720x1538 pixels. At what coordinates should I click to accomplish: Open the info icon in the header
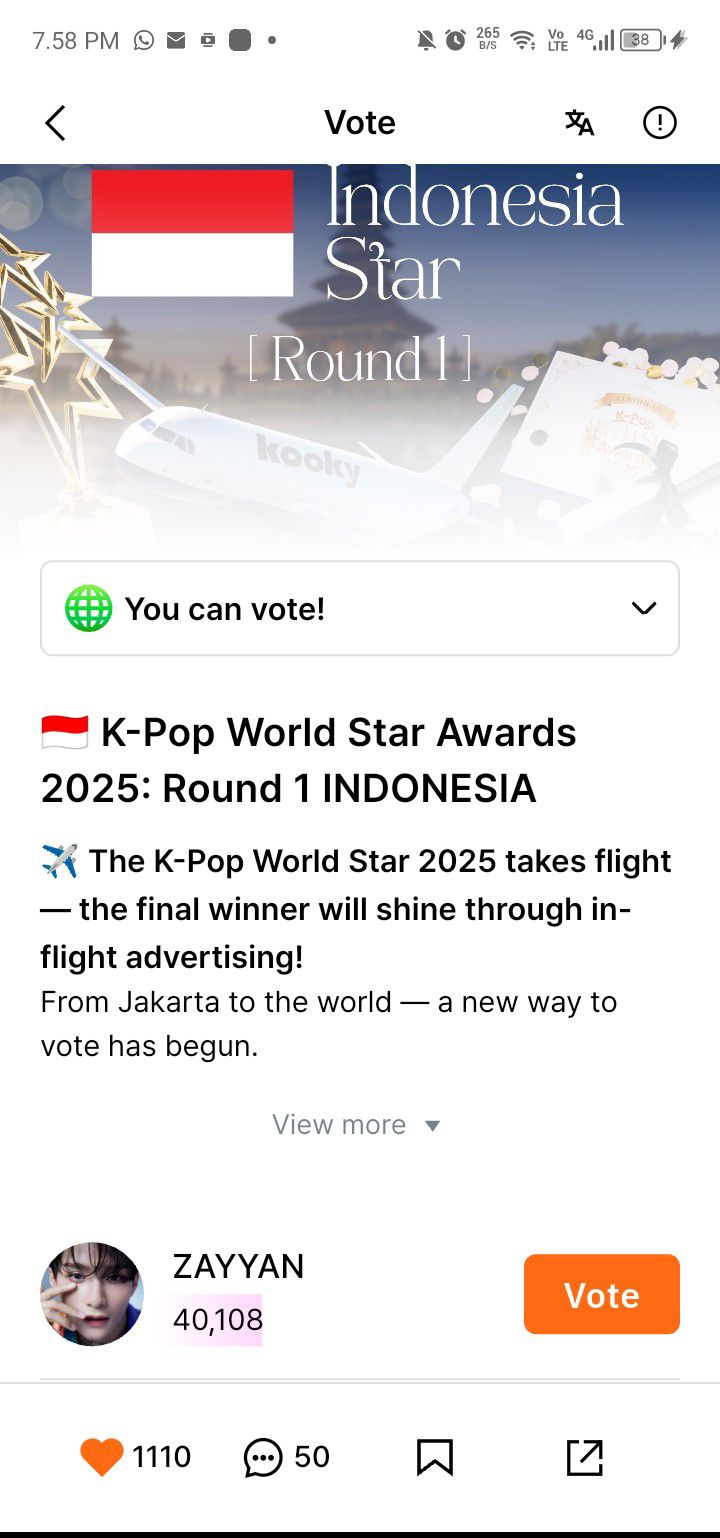659,123
